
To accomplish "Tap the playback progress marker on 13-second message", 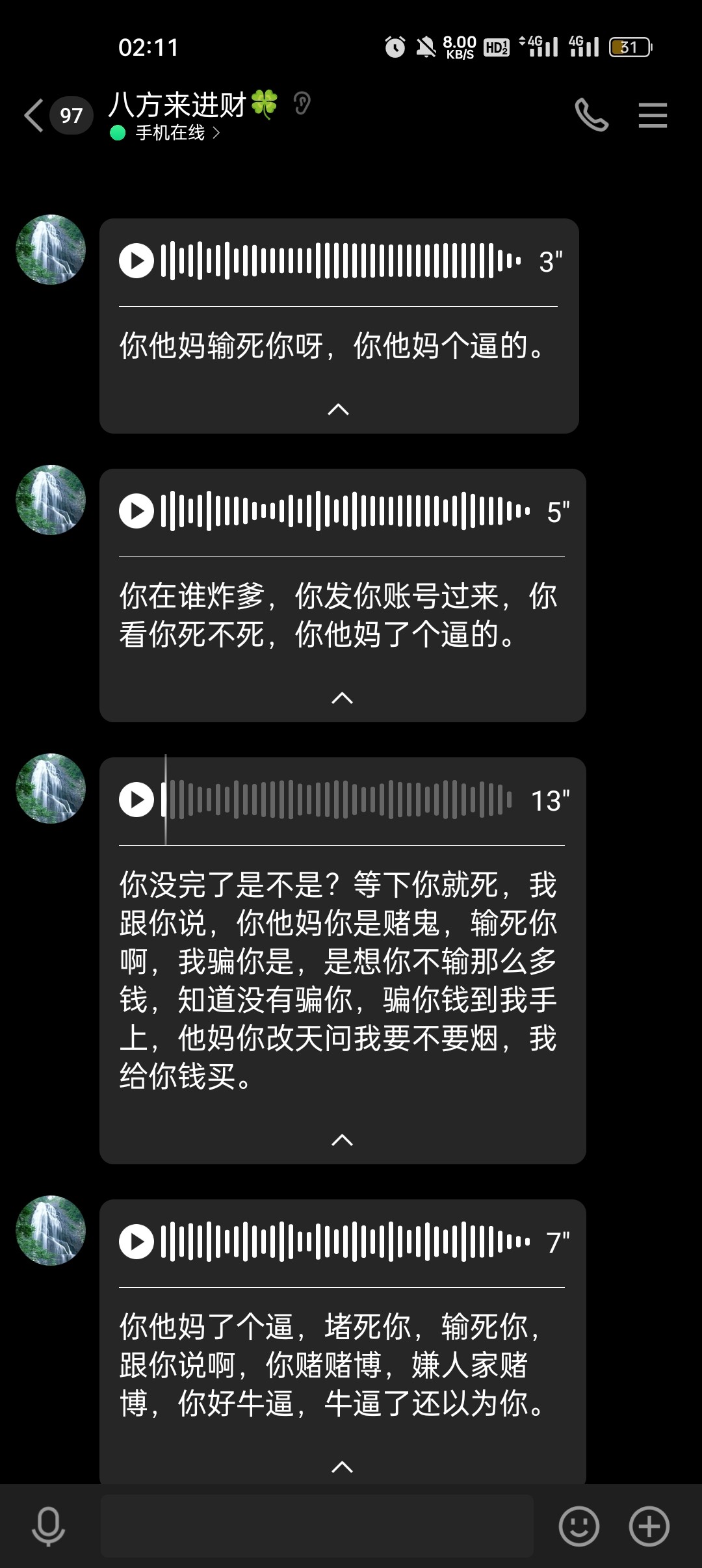I will (166, 801).
